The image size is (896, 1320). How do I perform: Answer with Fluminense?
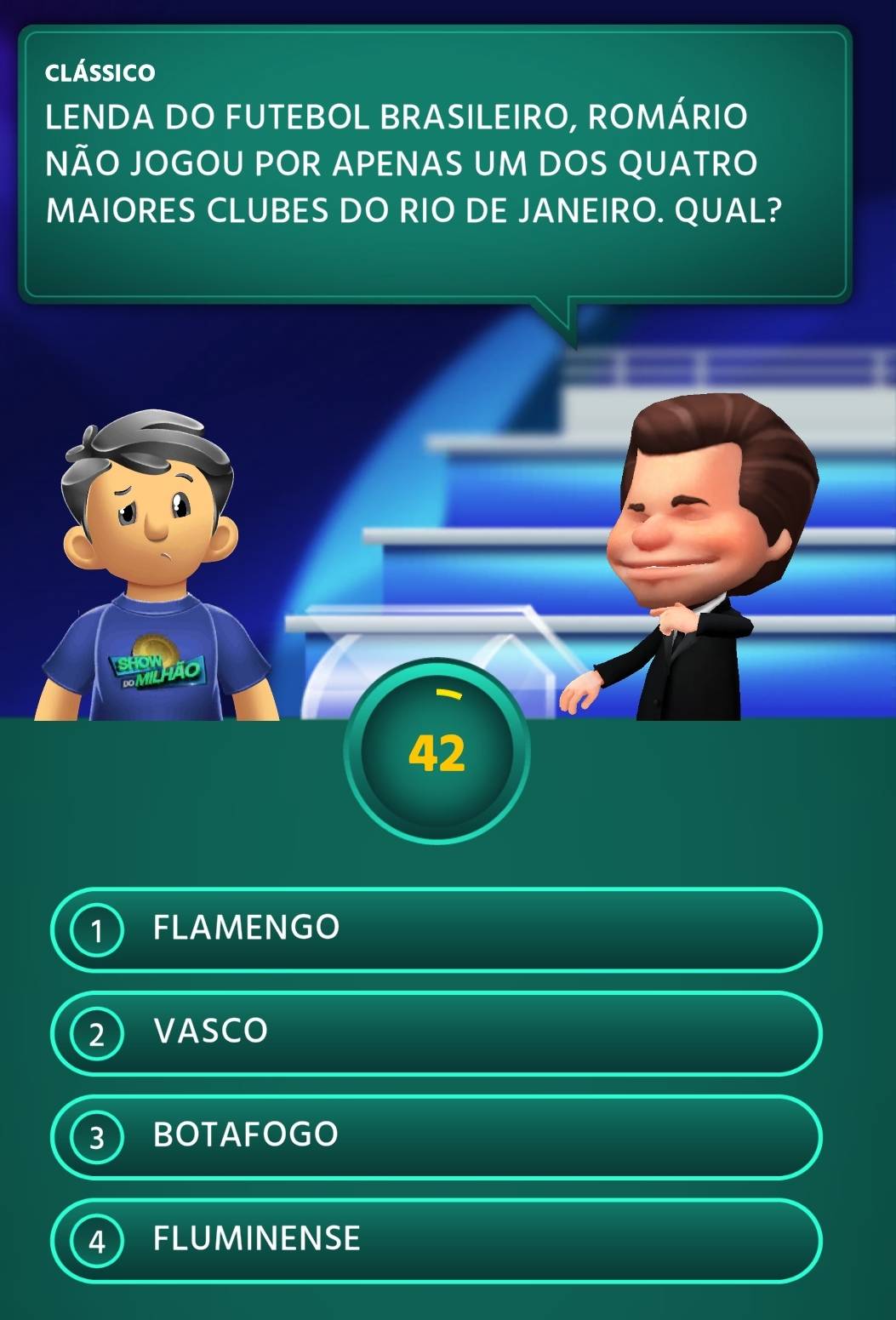tap(436, 1240)
